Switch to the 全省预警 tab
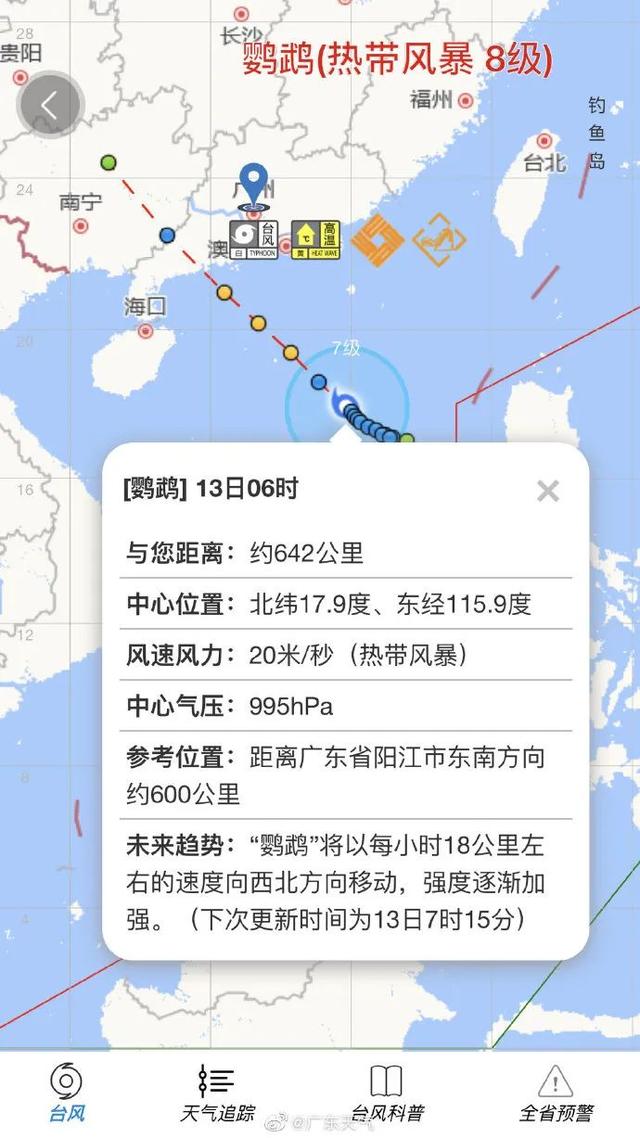 [x=555, y=1092]
